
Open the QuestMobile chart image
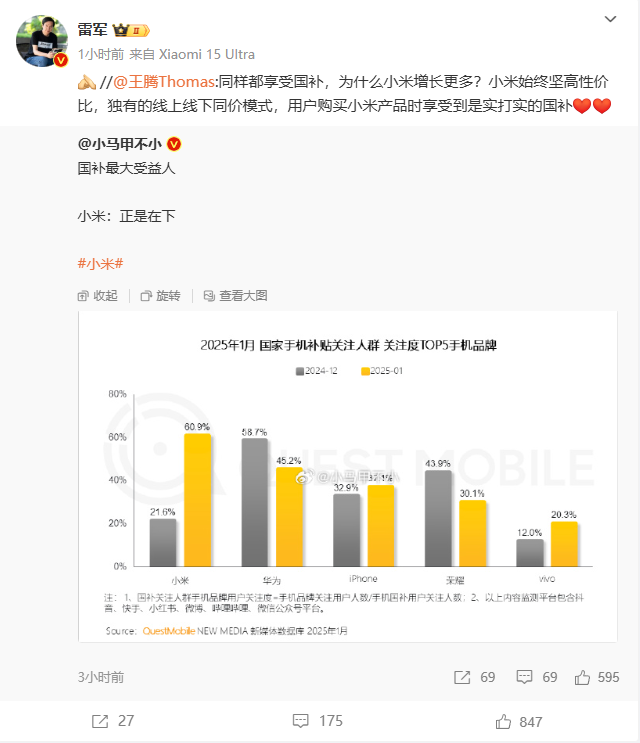coord(348,476)
